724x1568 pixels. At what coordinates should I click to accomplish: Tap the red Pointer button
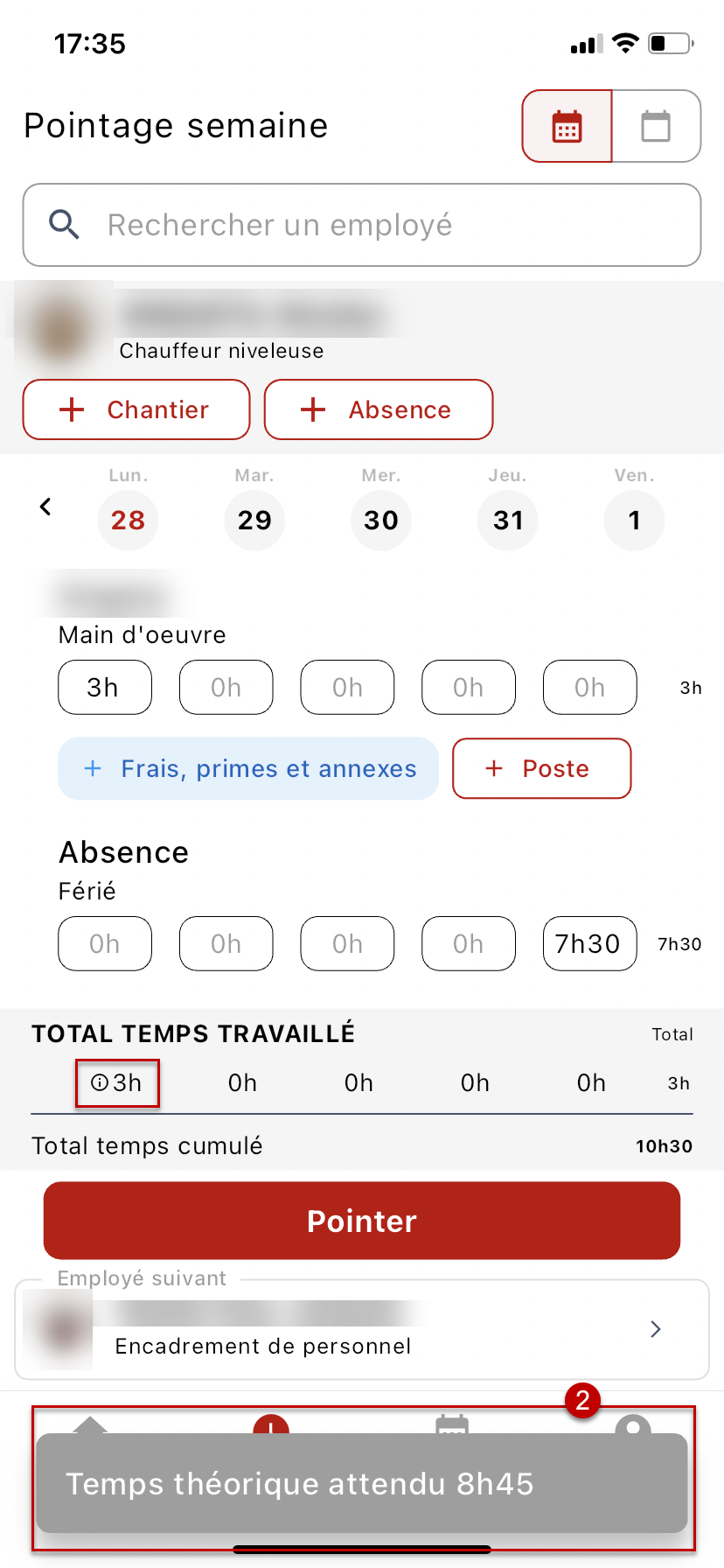[x=362, y=1221]
